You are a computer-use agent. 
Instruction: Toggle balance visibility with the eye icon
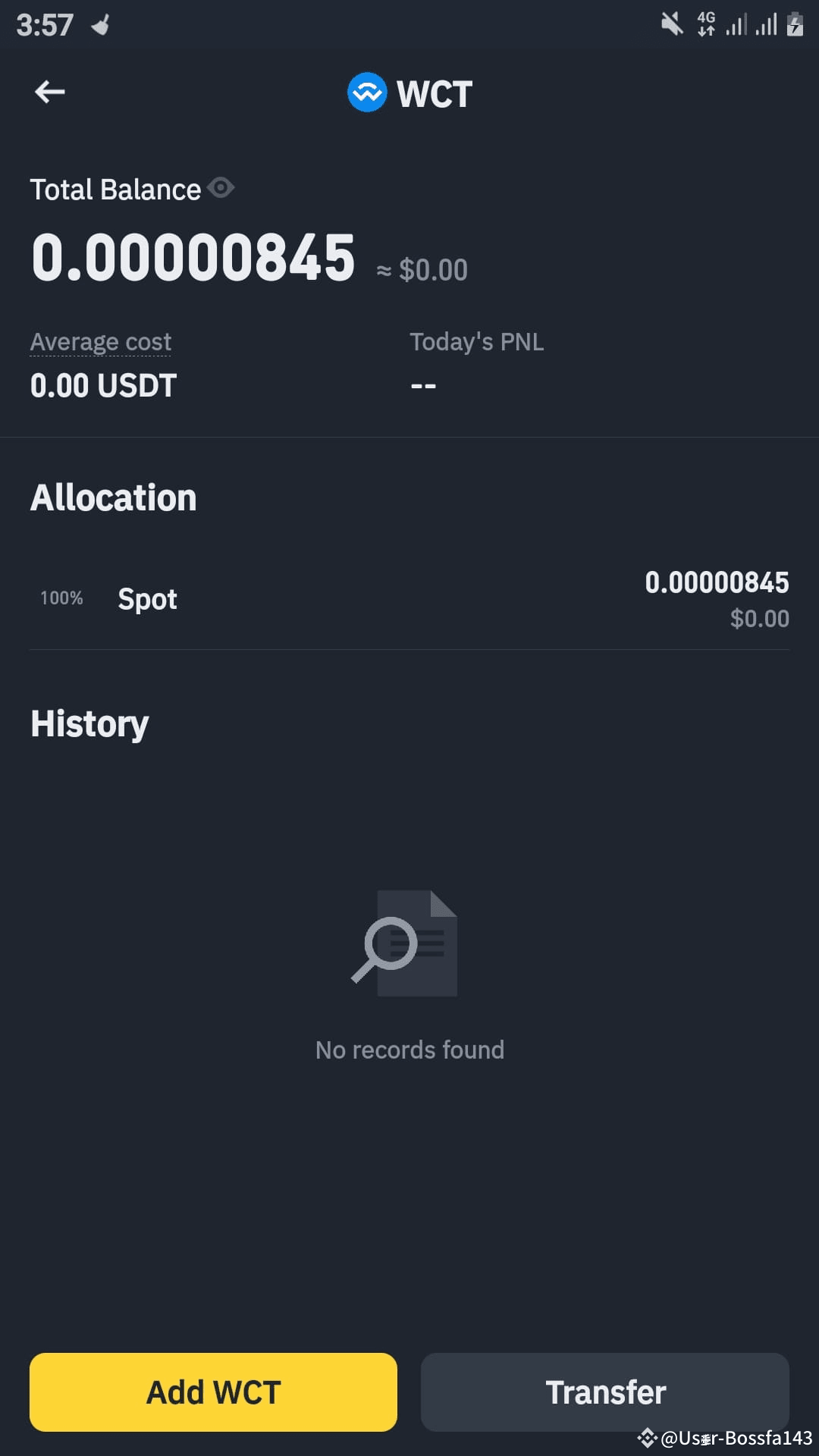coord(221,187)
